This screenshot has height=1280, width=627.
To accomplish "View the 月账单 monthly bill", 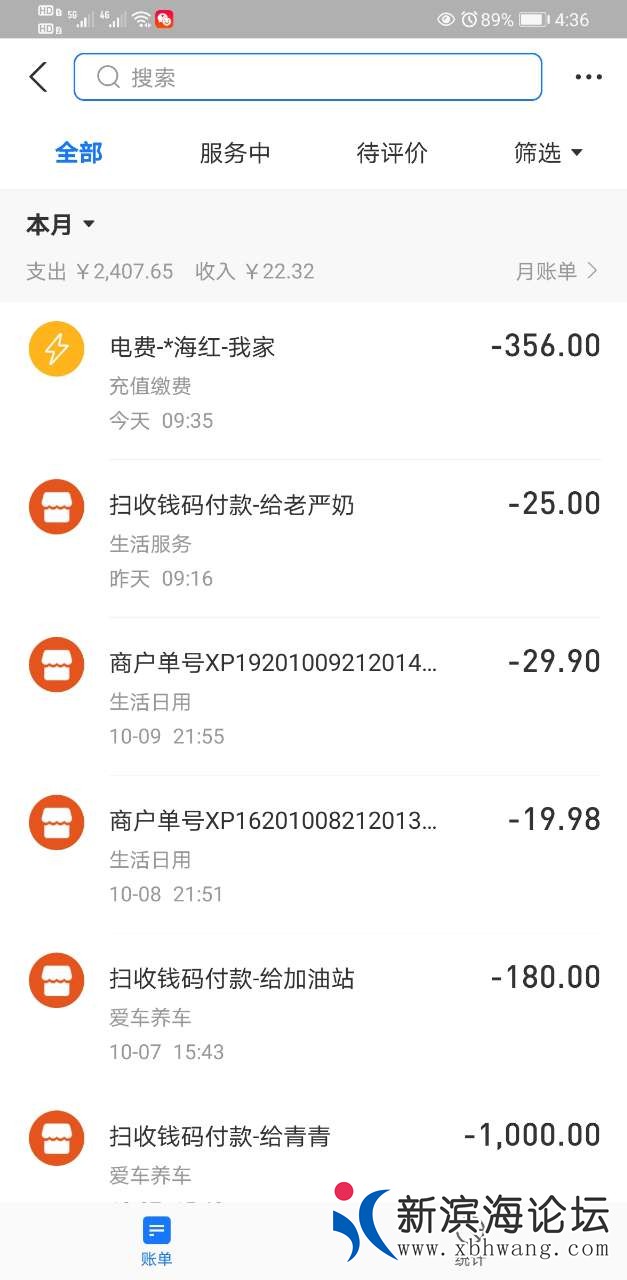I will pos(556,271).
